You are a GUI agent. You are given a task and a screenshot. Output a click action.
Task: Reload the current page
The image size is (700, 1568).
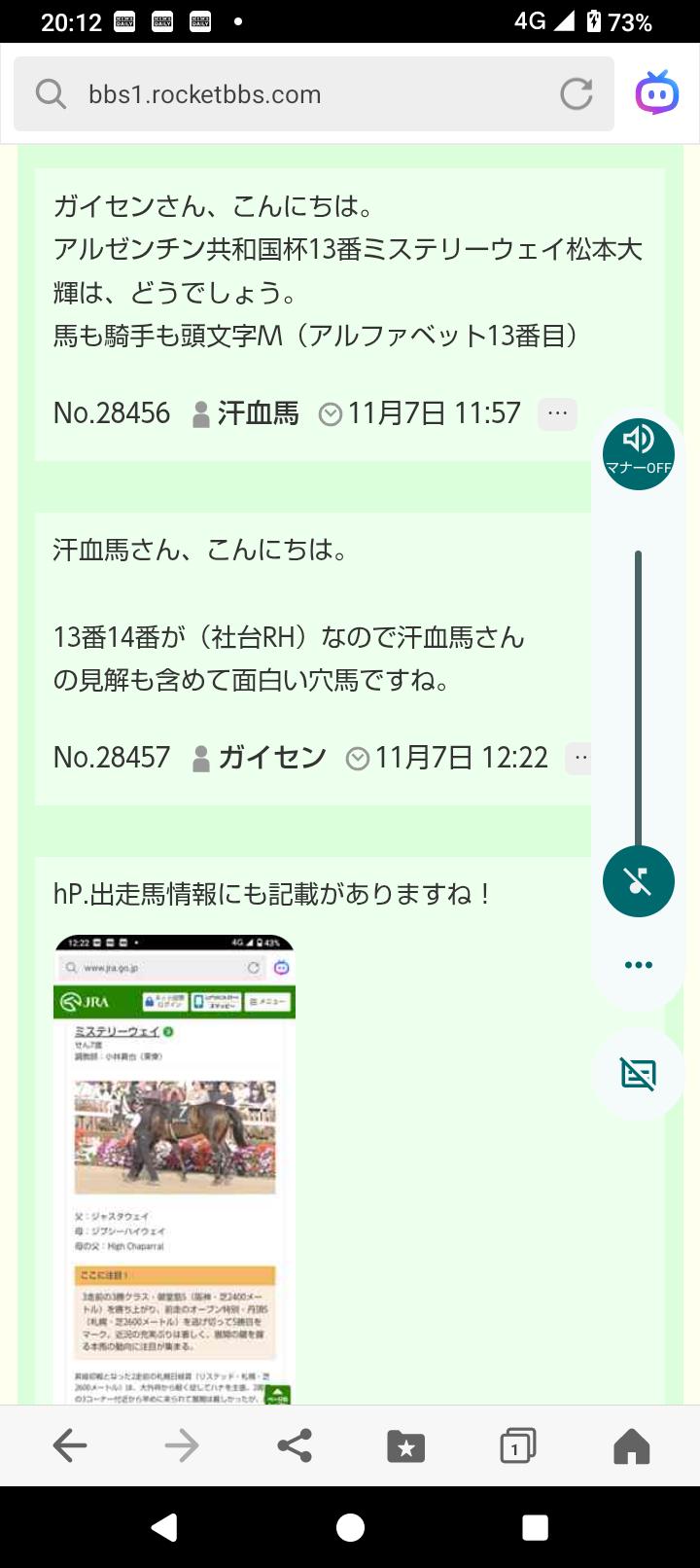[576, 94]
